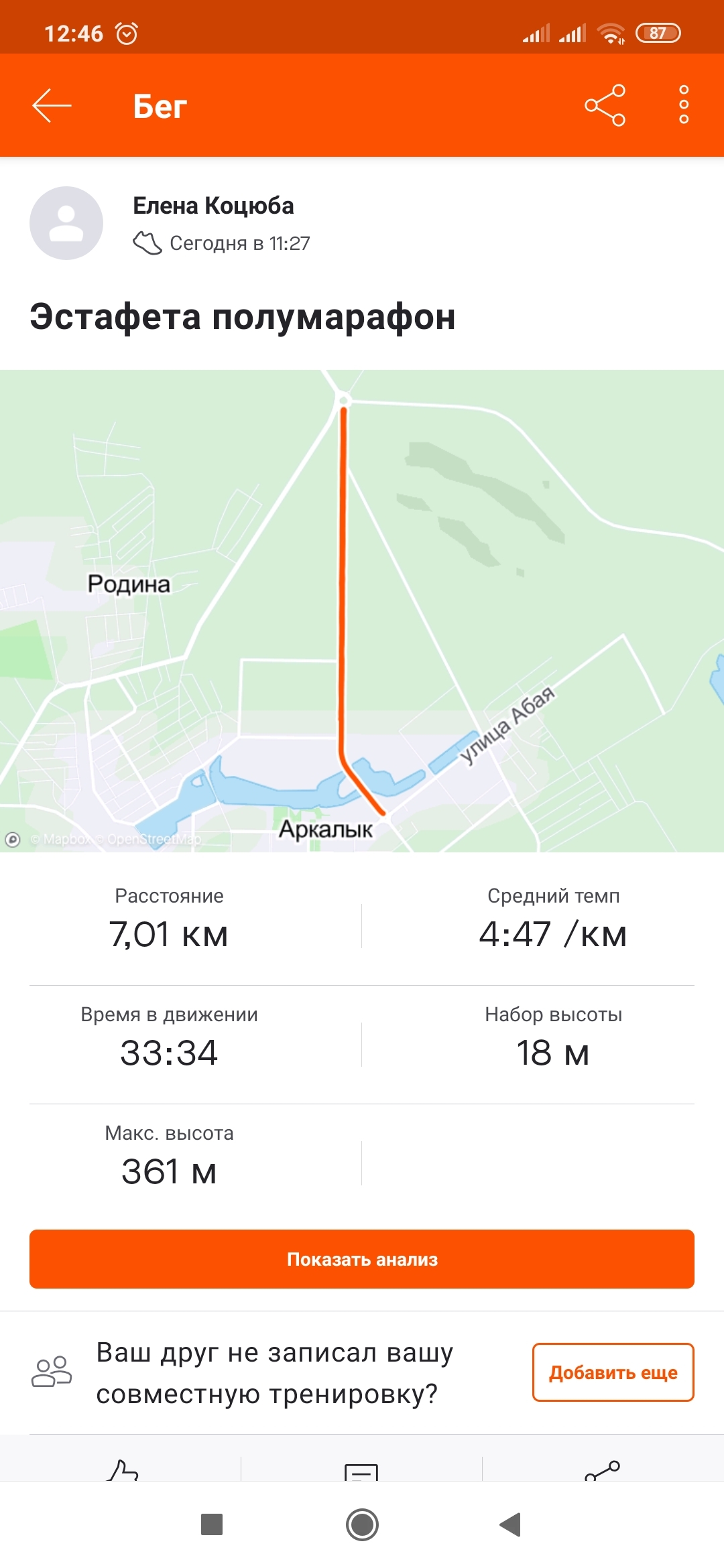Give kudos with the thumbs-up icon

(x=122, y=1471)
